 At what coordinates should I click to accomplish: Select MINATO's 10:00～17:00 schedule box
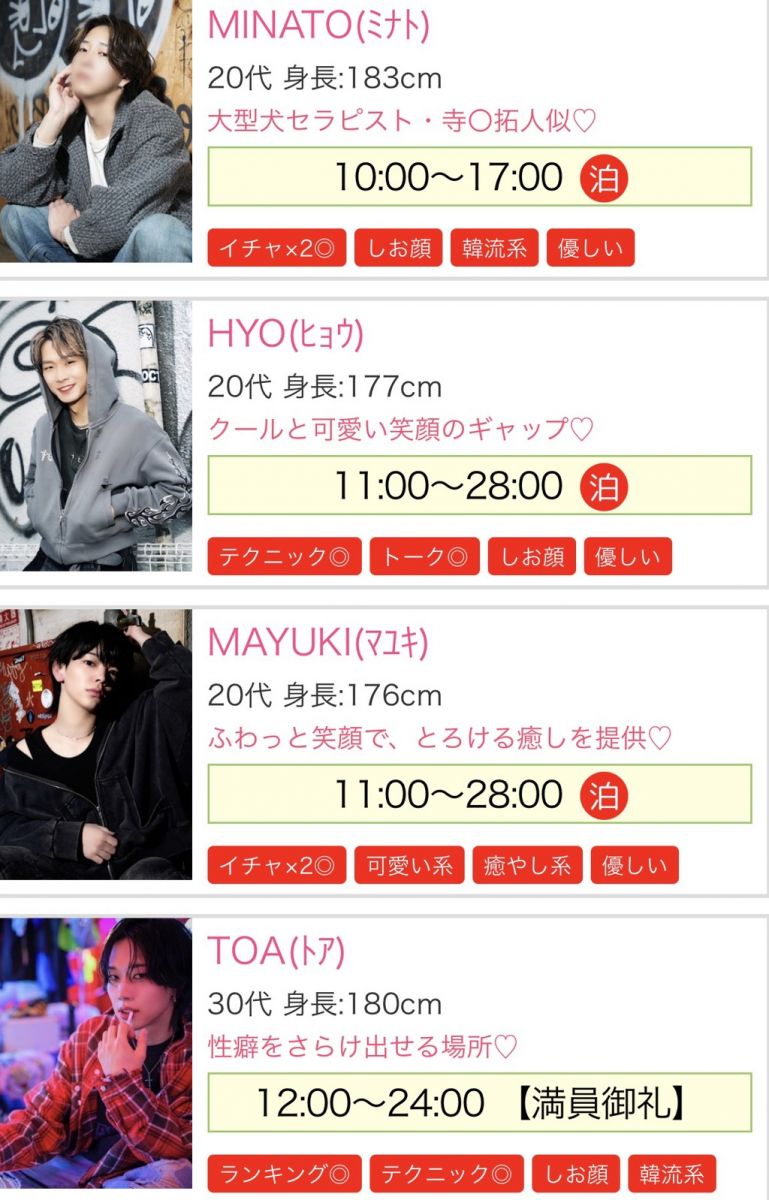pyautogui.click(x=479, y=177)
